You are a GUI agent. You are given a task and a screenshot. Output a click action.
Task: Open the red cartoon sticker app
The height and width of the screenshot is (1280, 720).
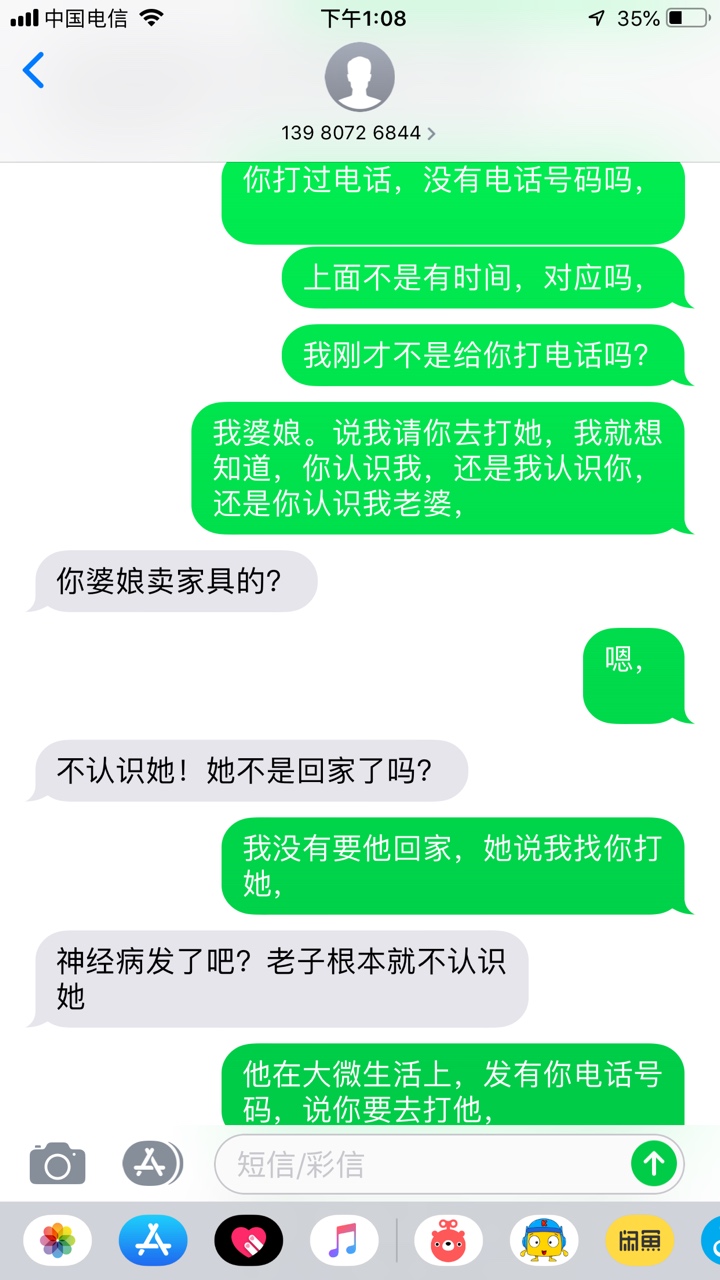(448, 1241)
